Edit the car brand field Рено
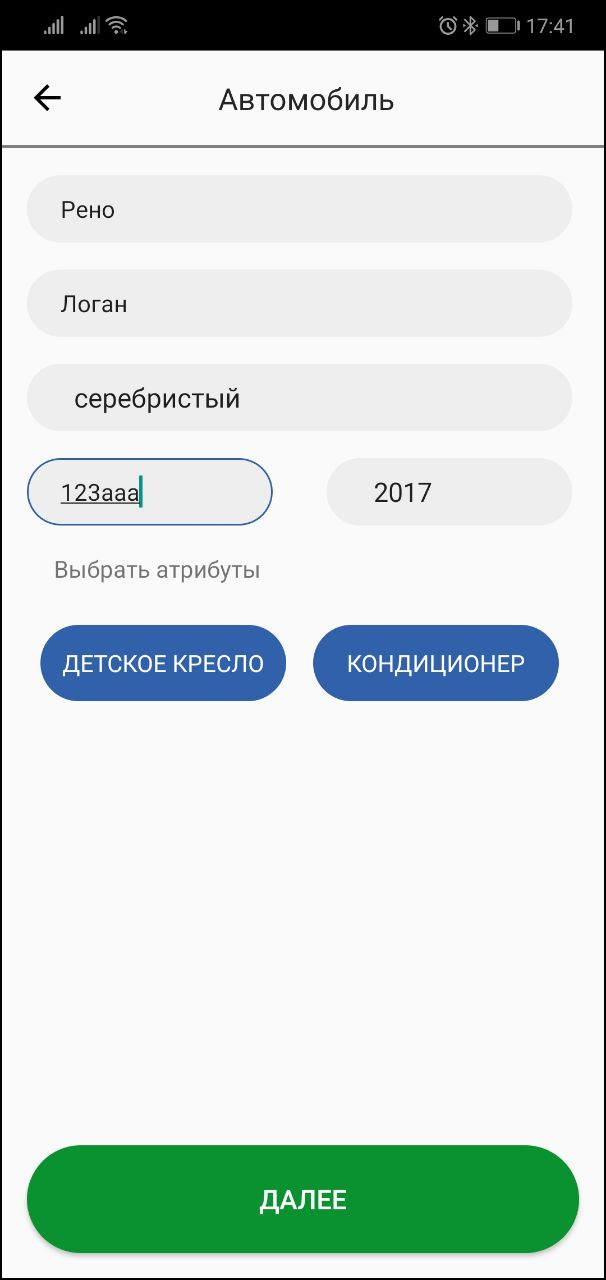Viewport: 606px width, 1280px height. [299, 209]
